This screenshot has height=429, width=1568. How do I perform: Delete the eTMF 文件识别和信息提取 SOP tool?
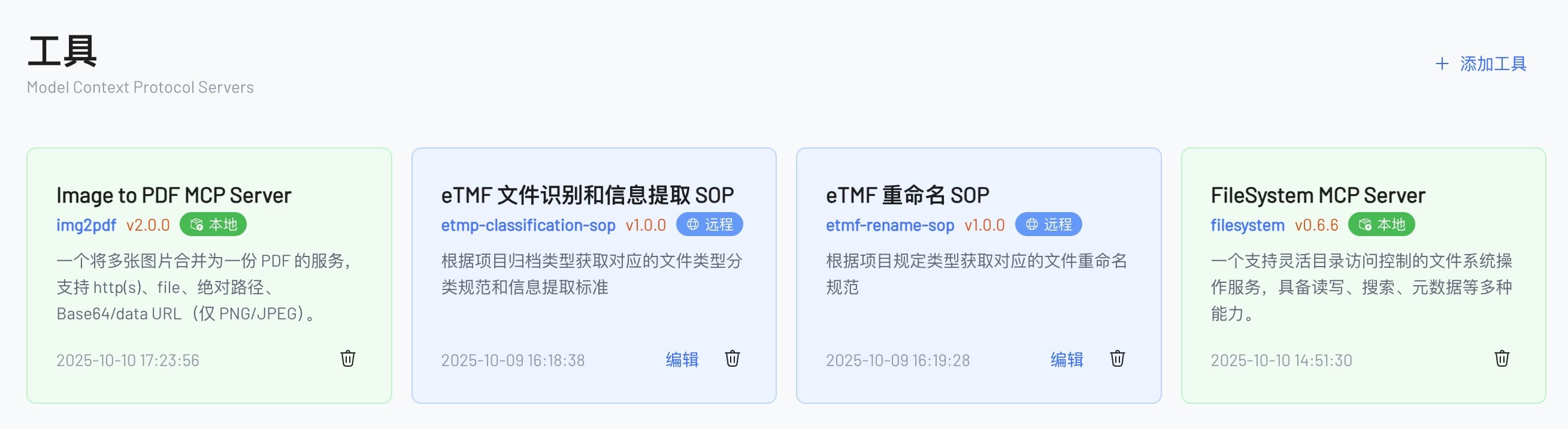(732, 358)
